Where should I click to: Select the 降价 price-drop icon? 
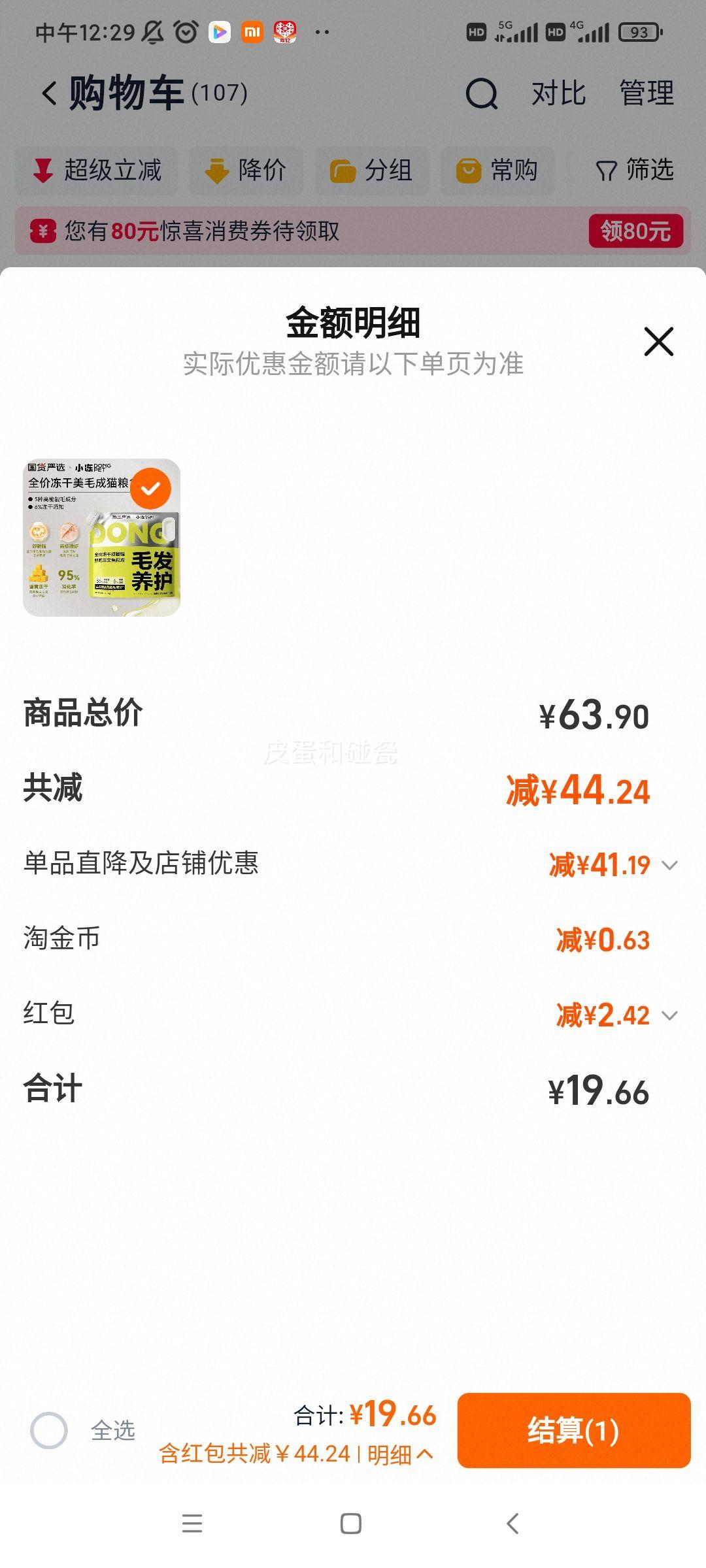click(x=216, y=171)
